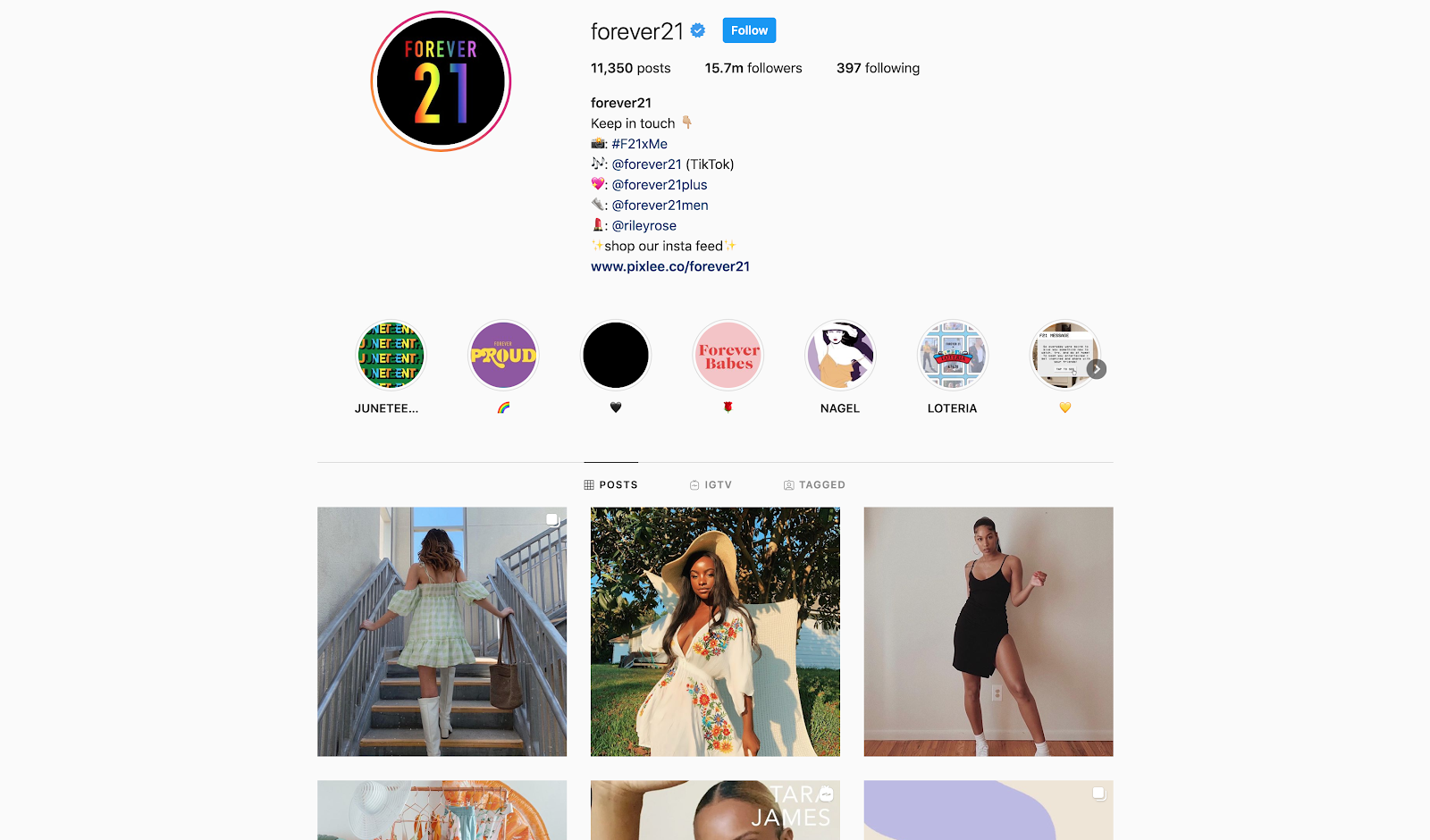The image size is (1430, 840).
Task: Open the Forever Babes story highlight
Action: (x=728, y=356)
